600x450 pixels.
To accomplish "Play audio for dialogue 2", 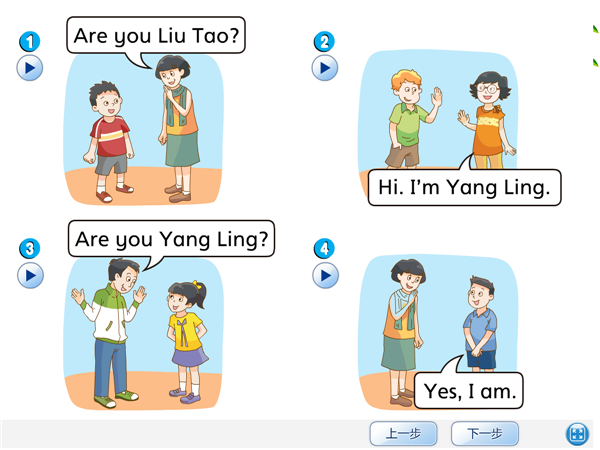I will (325, 68).
